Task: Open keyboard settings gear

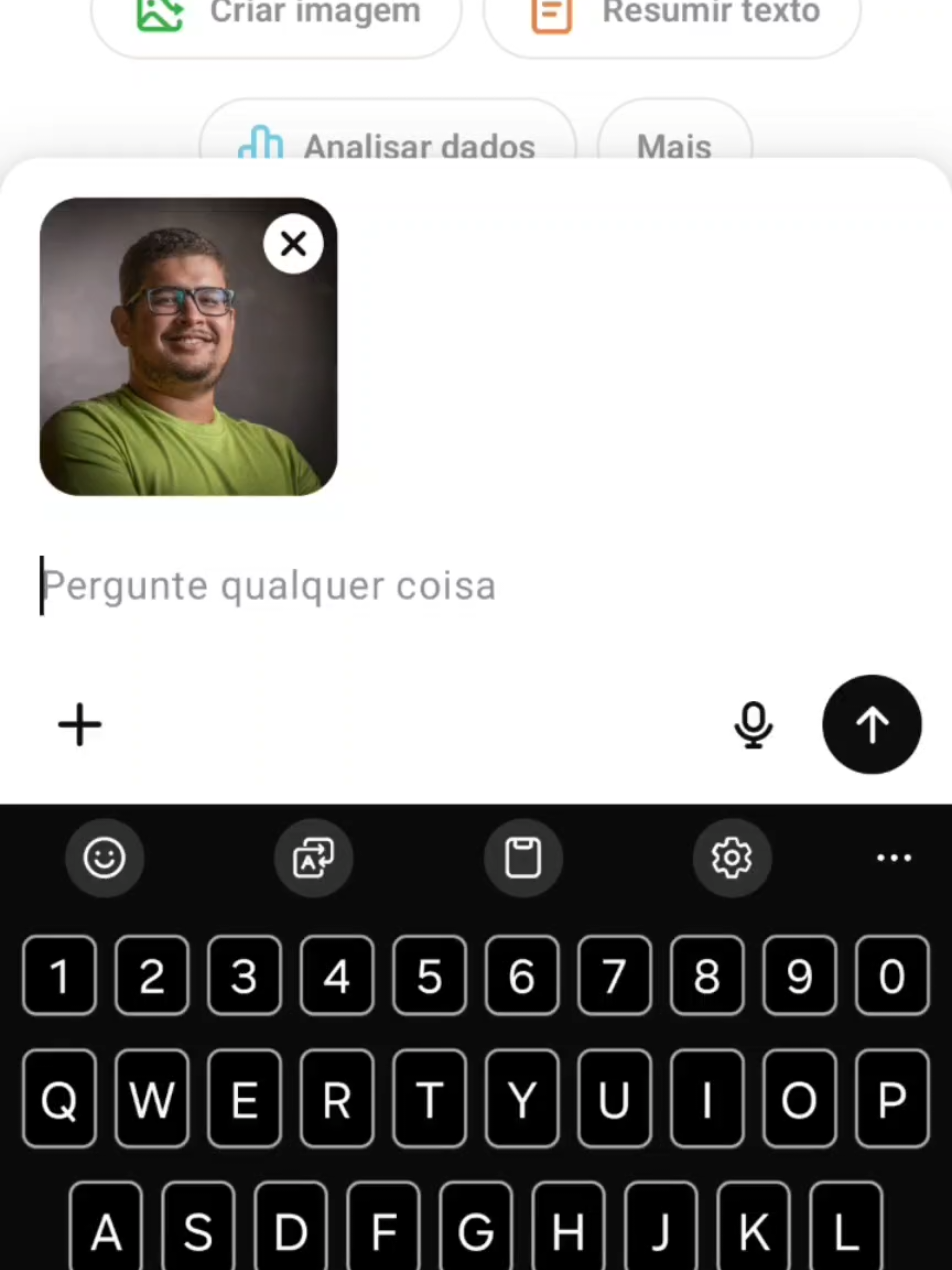Action: pos(731,857)
